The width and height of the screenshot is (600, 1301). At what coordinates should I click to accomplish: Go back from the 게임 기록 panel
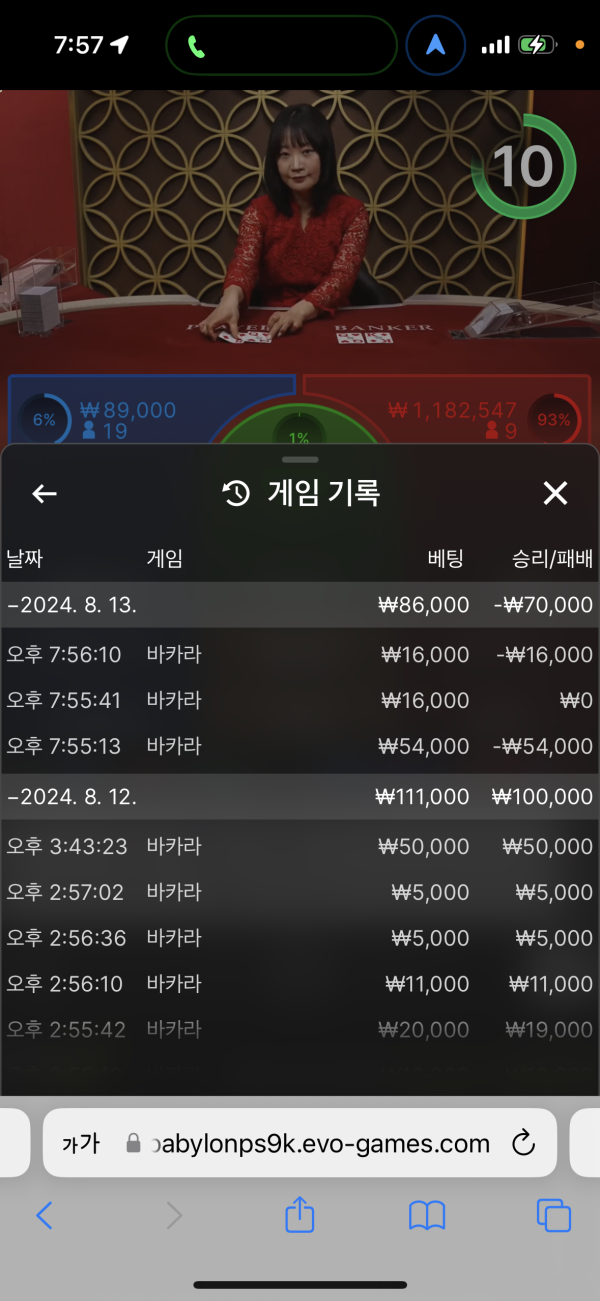click(x=44, y=493)
